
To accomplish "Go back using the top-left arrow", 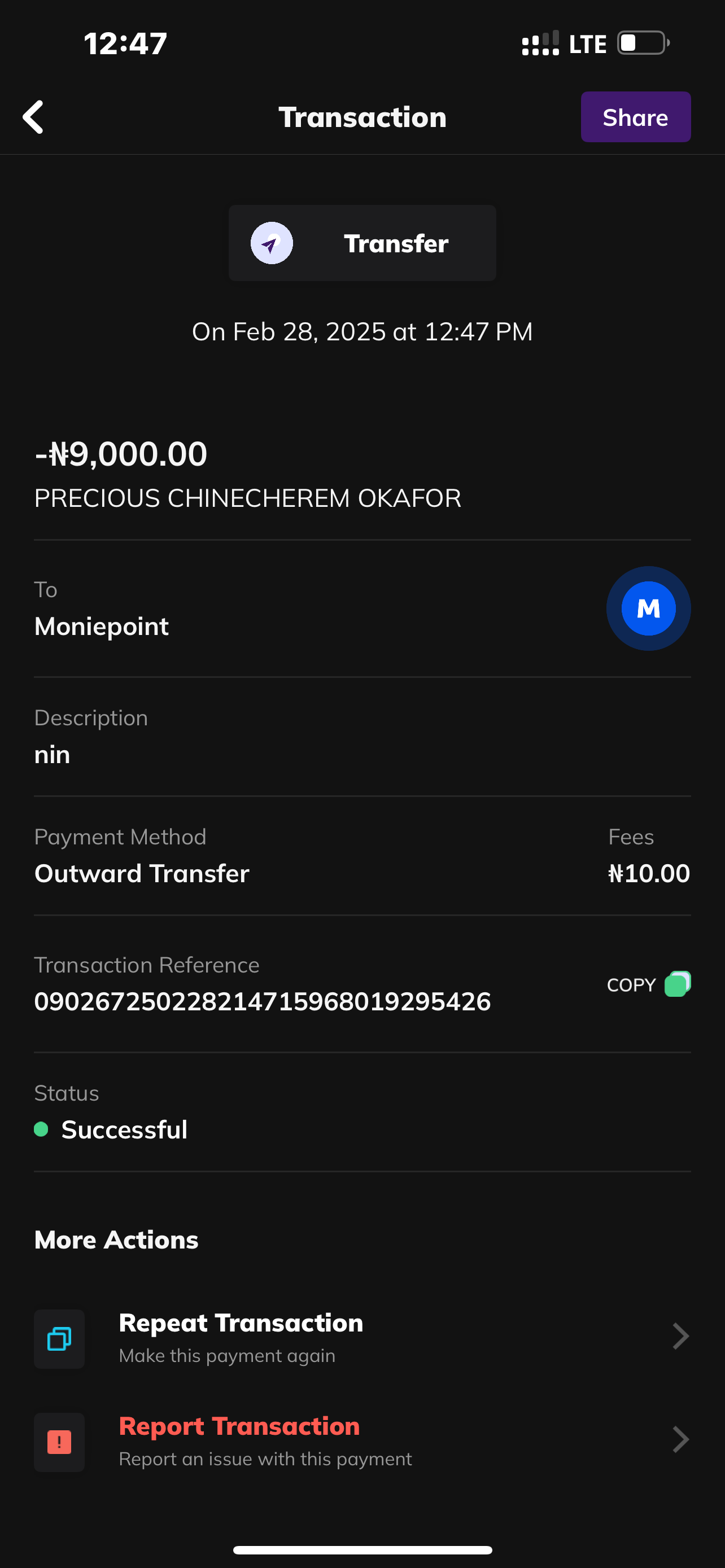I will (33, 117).
